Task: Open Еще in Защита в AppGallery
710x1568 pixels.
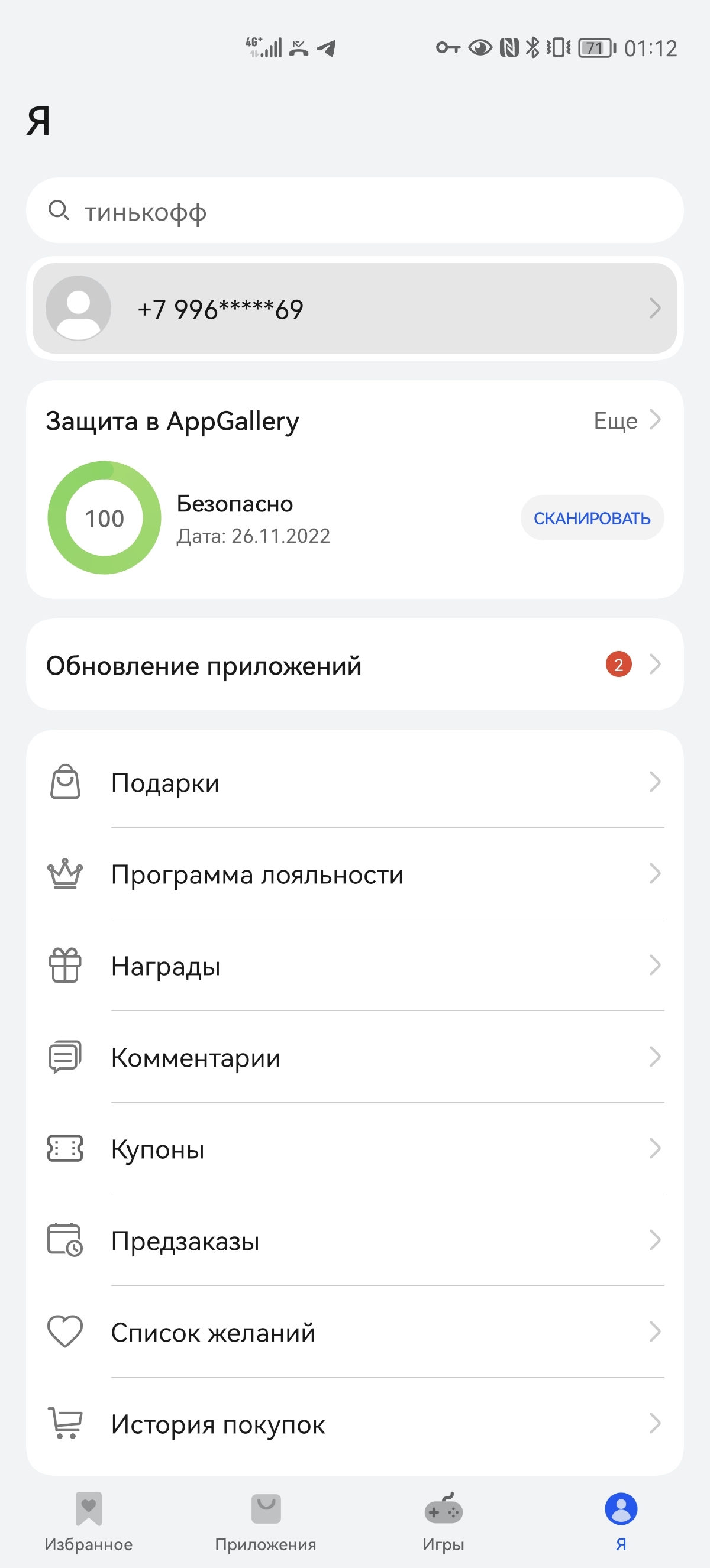Action: pyautogui.click(x=626, y=420)
